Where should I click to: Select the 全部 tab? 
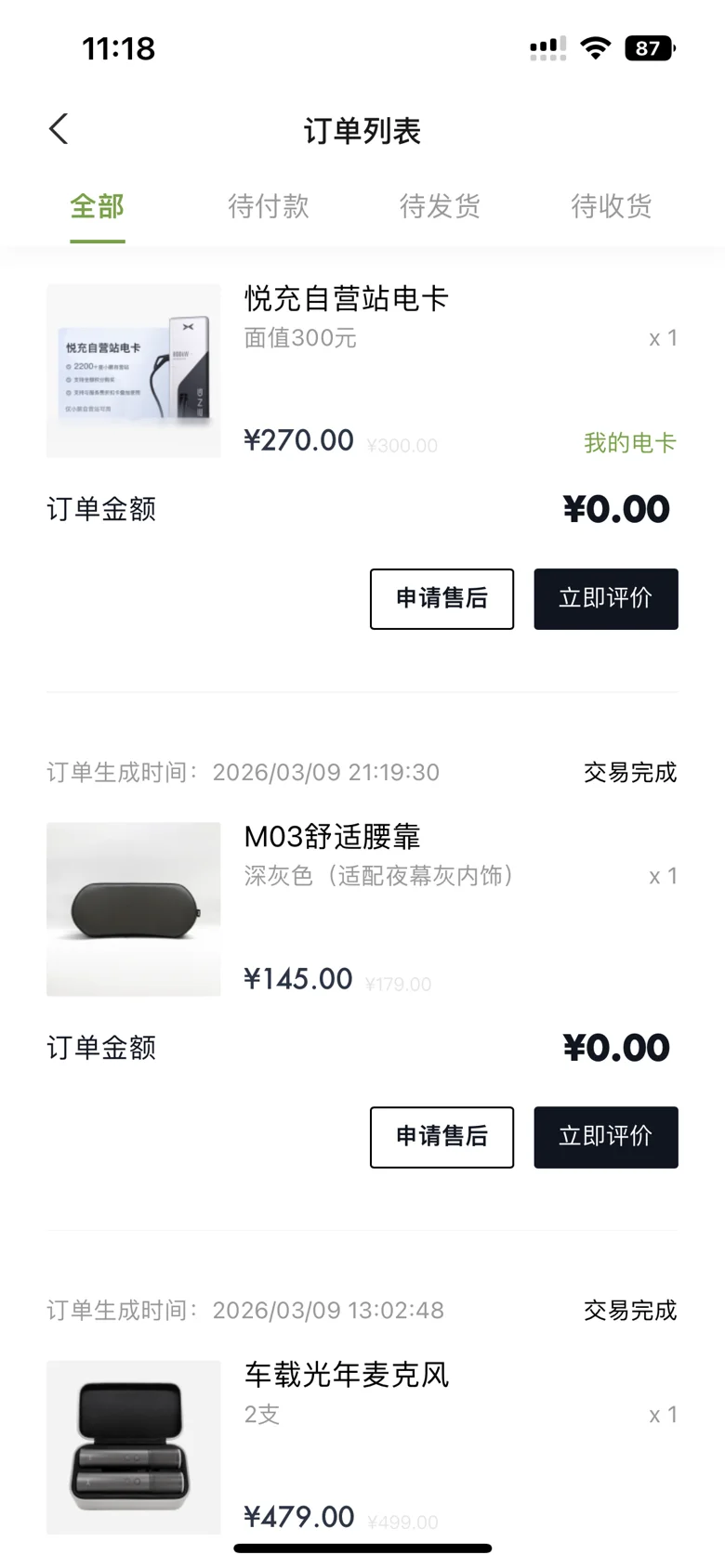tap(97, 206)
